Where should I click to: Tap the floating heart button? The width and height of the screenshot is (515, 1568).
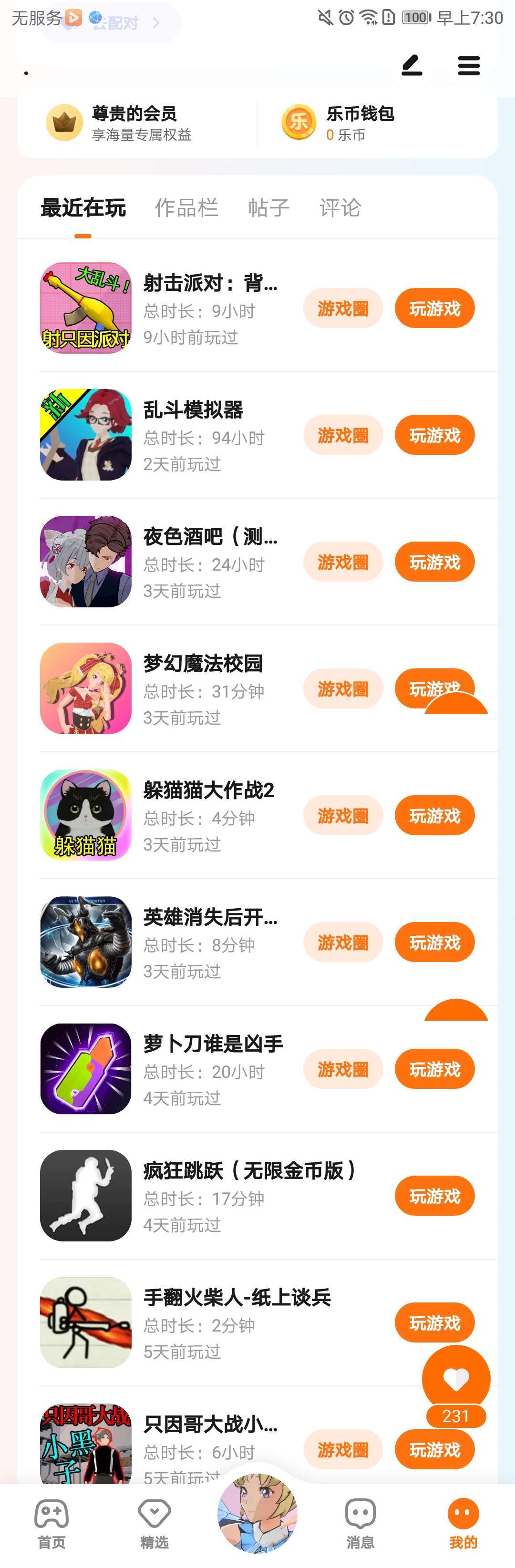pyautogui.click(x=456, y=1379)
